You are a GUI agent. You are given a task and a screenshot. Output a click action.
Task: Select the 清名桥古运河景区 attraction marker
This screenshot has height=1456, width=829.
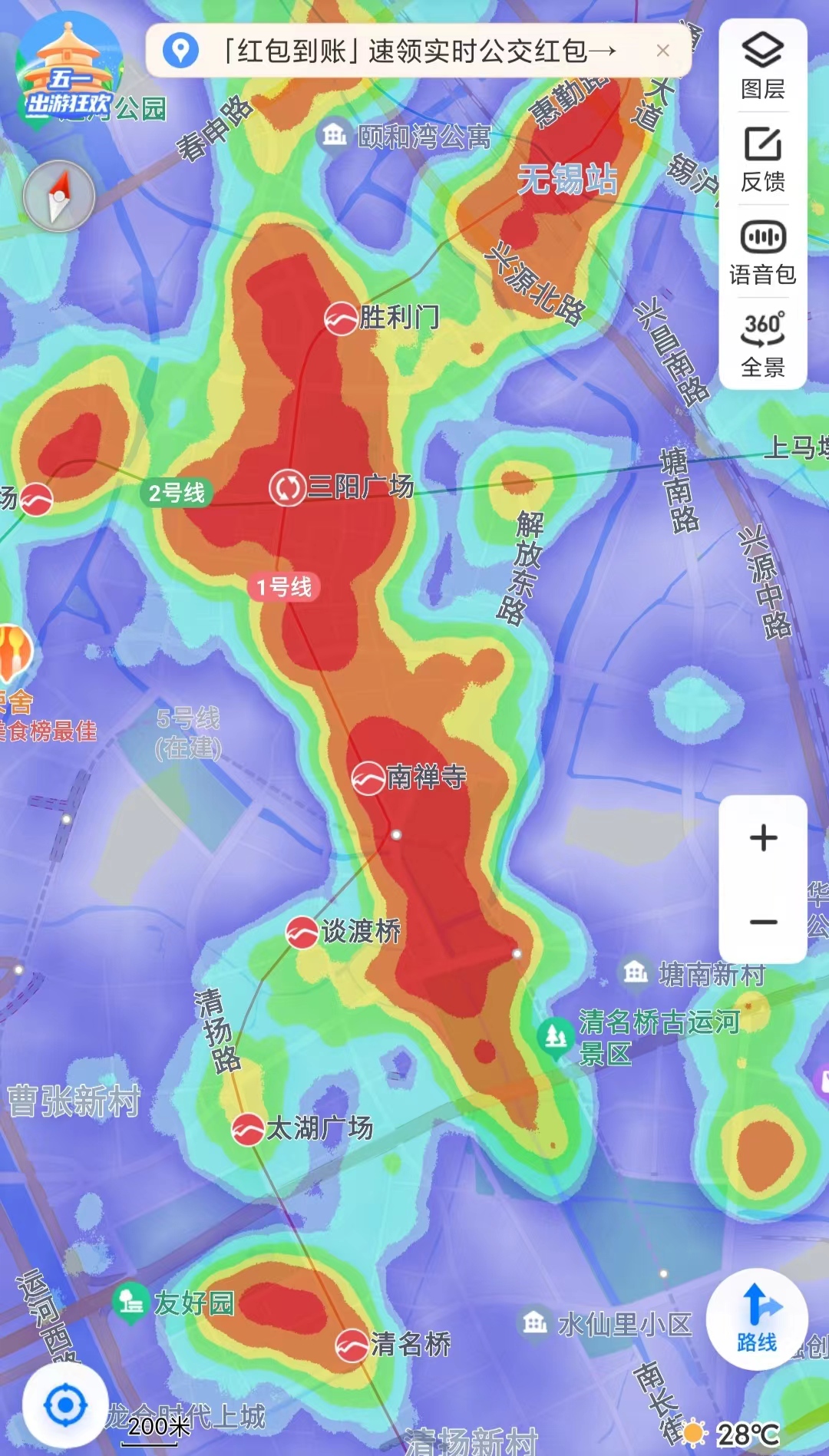click(x=553, y=1037)
